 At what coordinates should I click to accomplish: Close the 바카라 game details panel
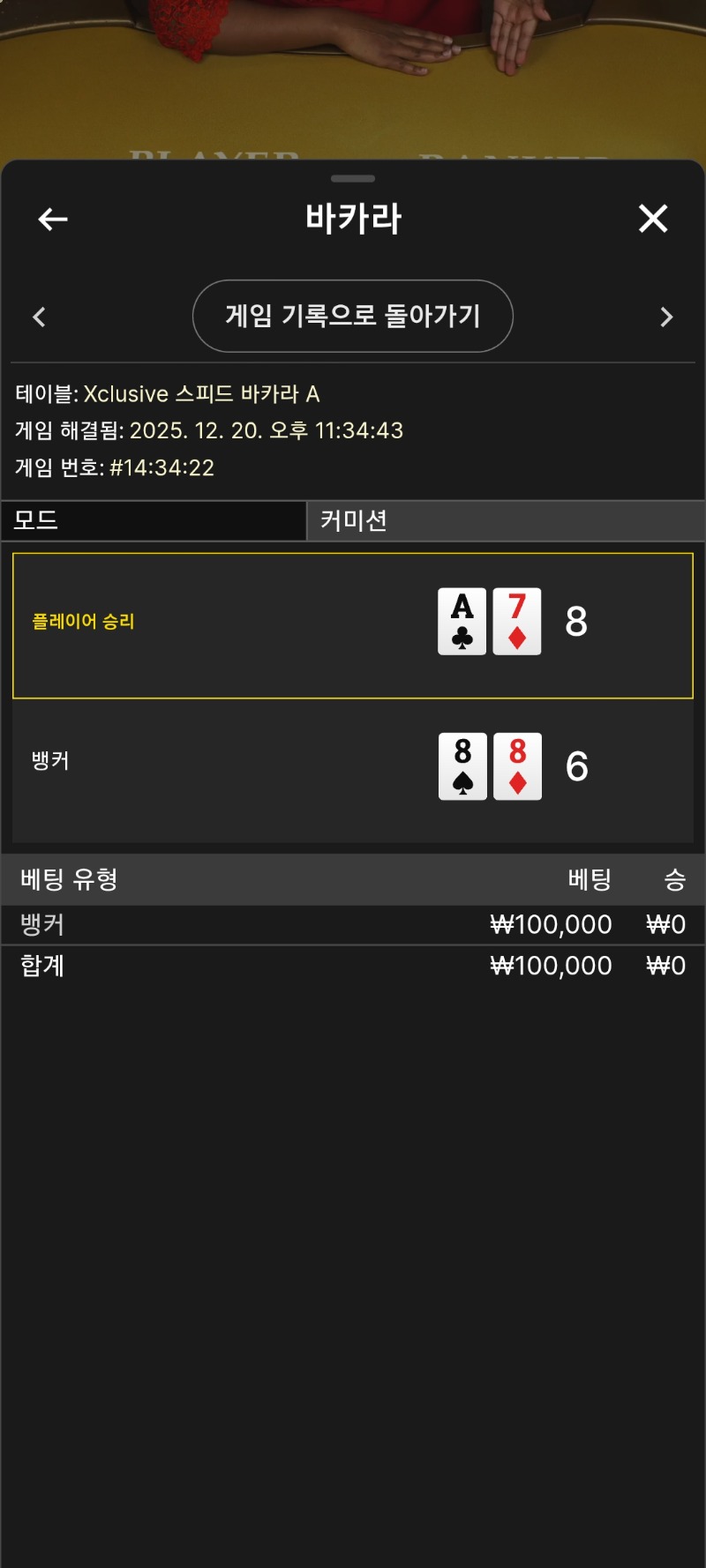(653, 218)
